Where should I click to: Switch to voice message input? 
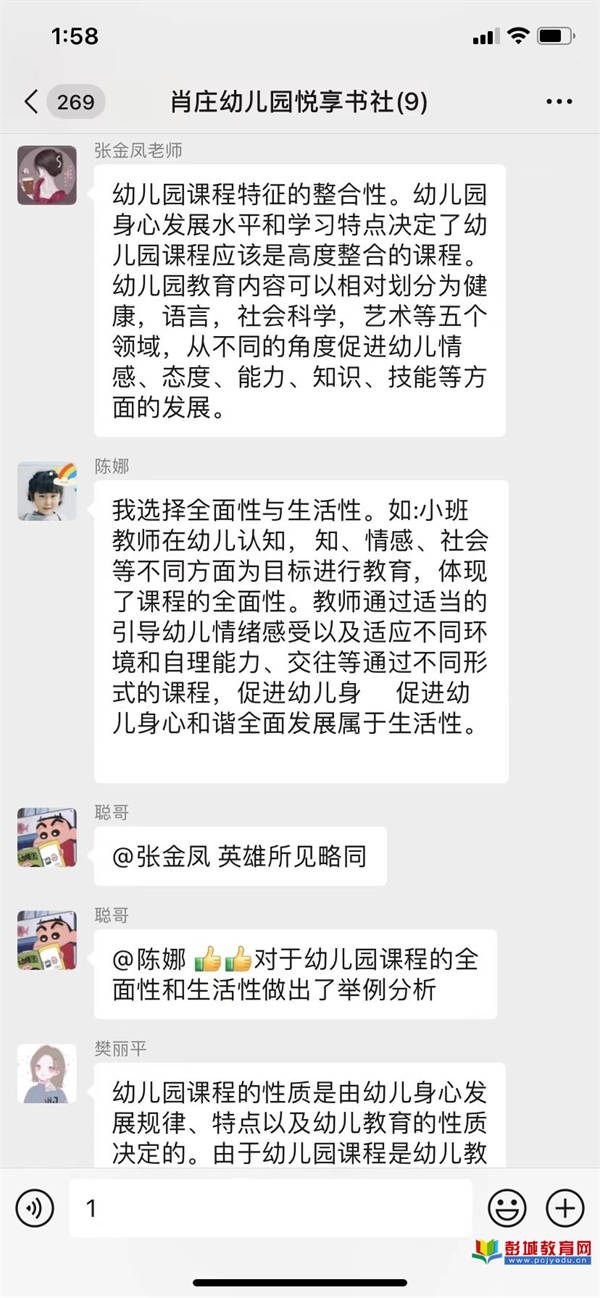pos(35,1208)
